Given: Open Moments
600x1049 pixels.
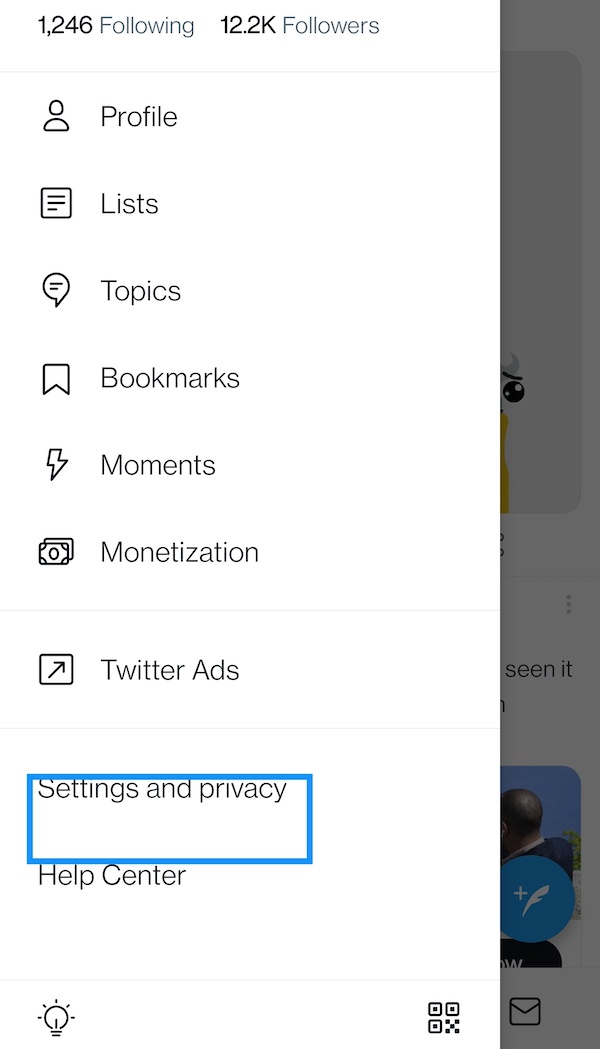Looking at the screenshot, I should pos(157,465).
